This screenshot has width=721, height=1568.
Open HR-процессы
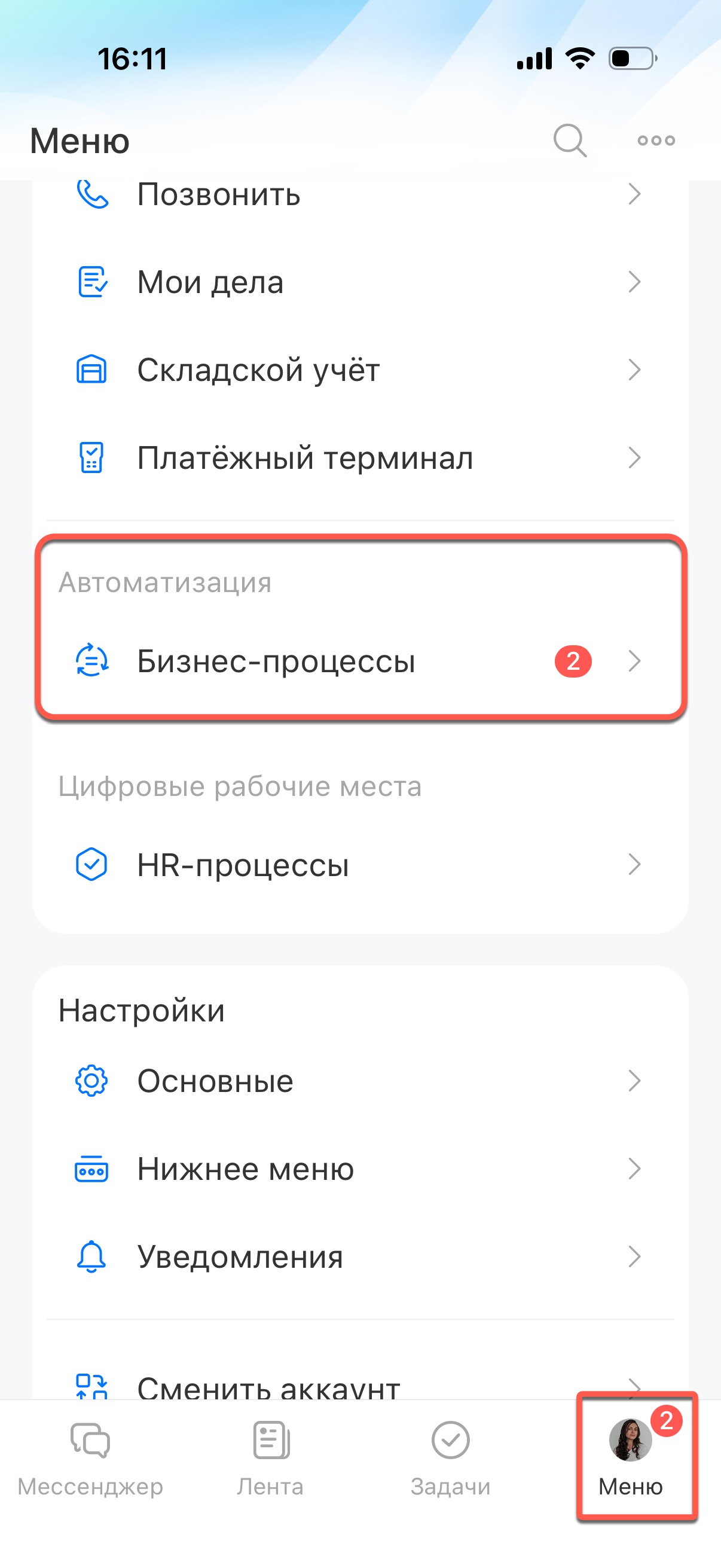pos(359,864)
